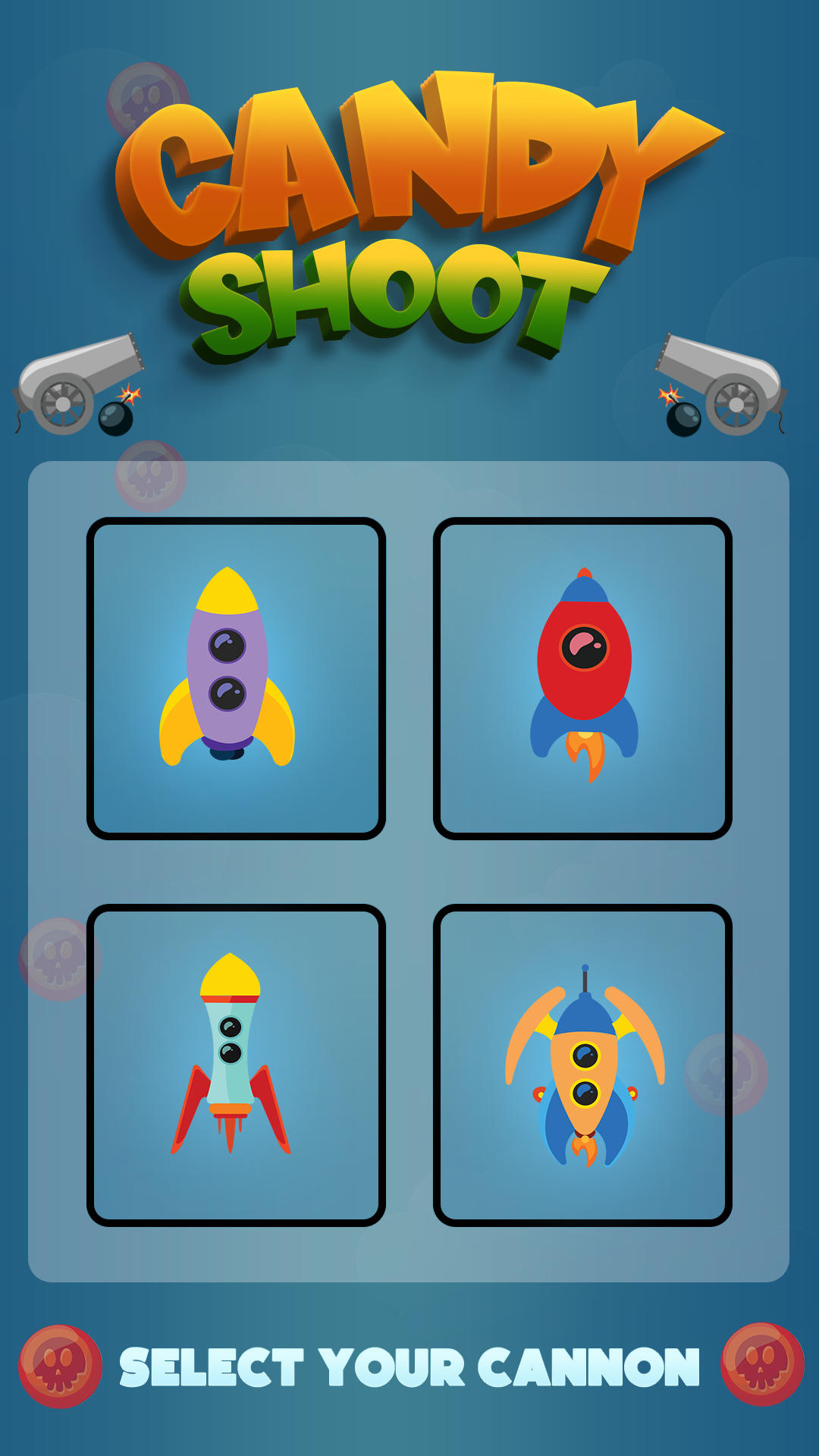Screen dimensions: 819x1456
Task: Choose the red rocket with blue fins
Action: pos(582,678)
